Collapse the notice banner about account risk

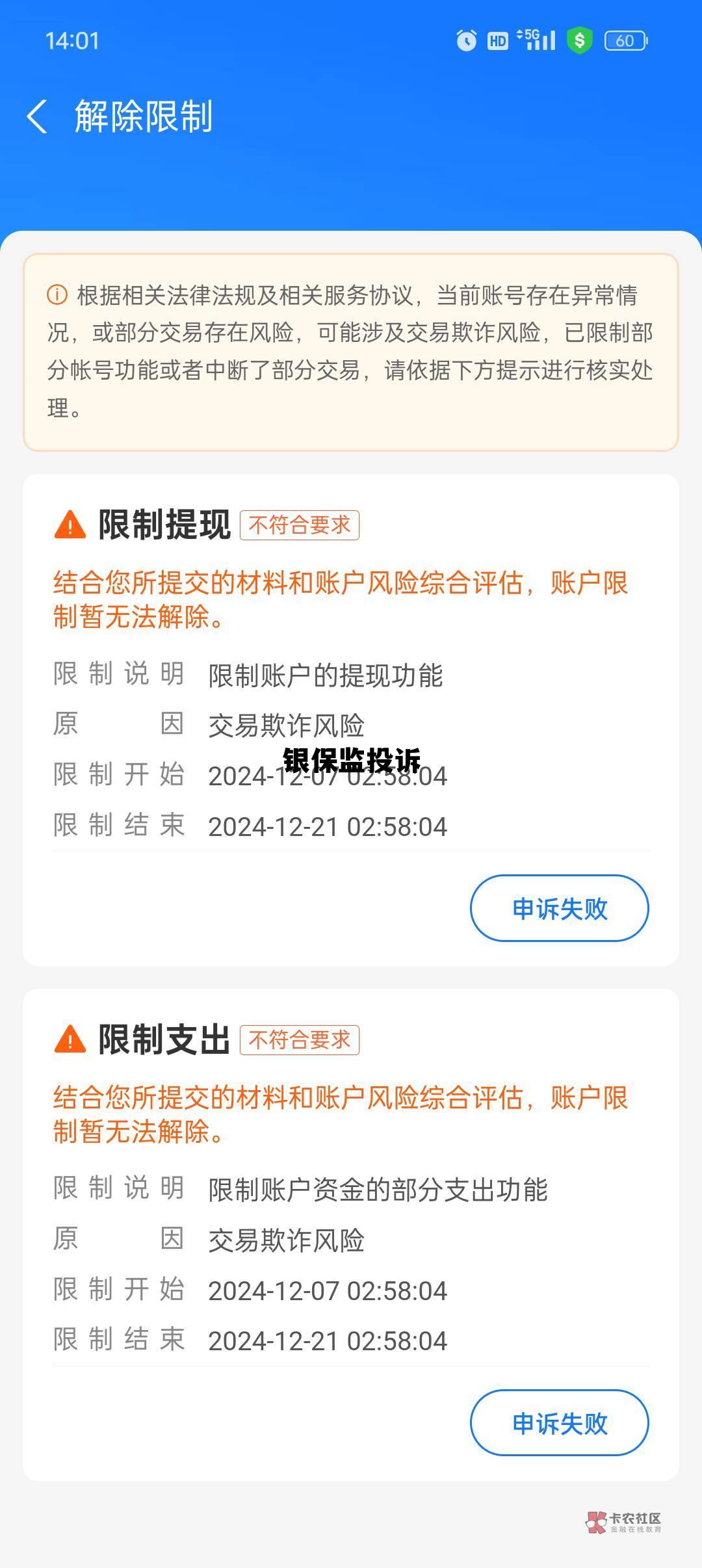[x=351, y=351]
